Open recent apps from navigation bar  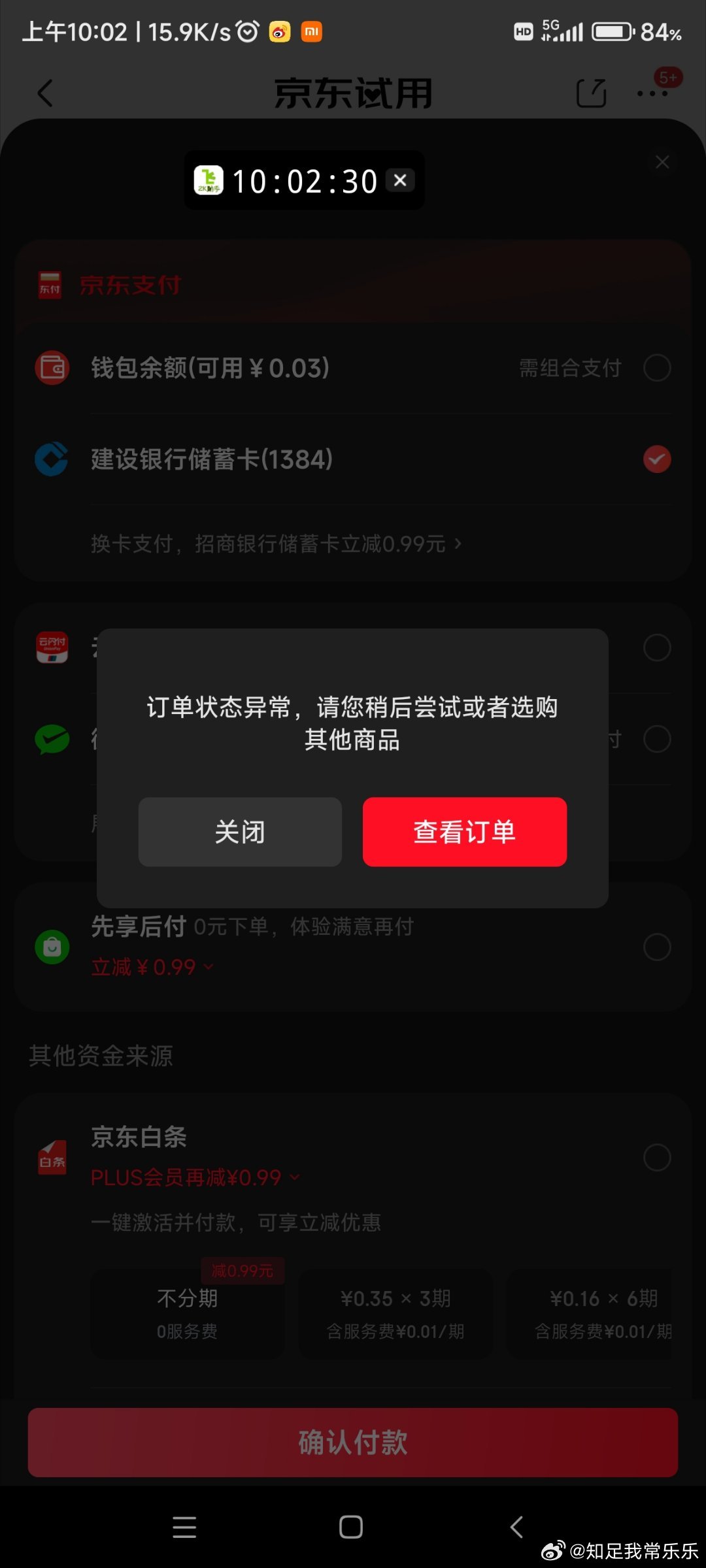click(x=184, y=1527)
